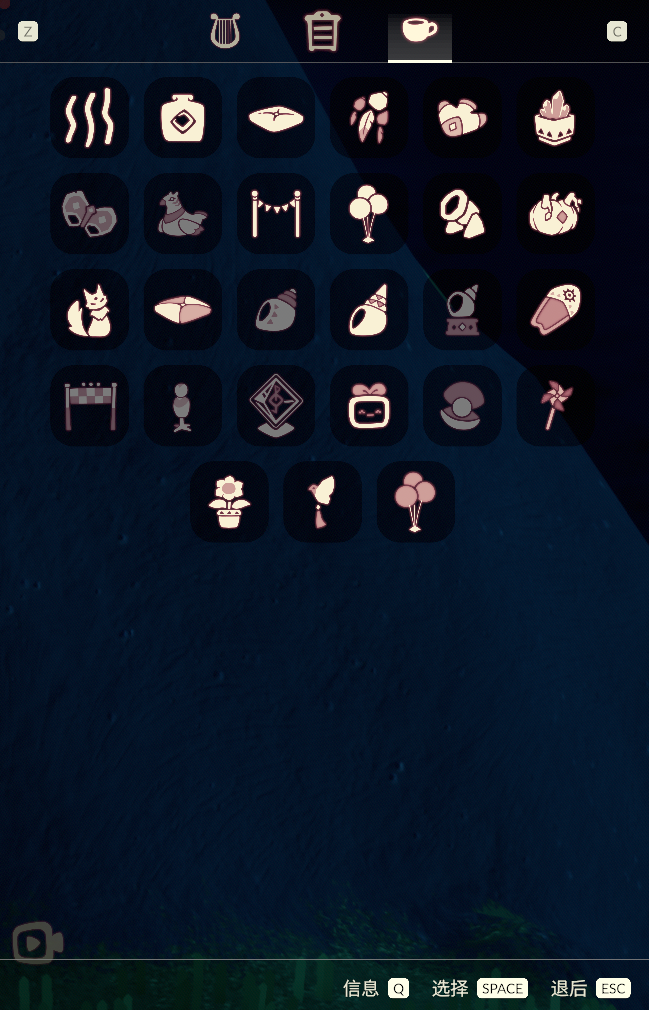Choose the bottle jar item
This screenshot has width=649, height=1010.
[183, 117]
